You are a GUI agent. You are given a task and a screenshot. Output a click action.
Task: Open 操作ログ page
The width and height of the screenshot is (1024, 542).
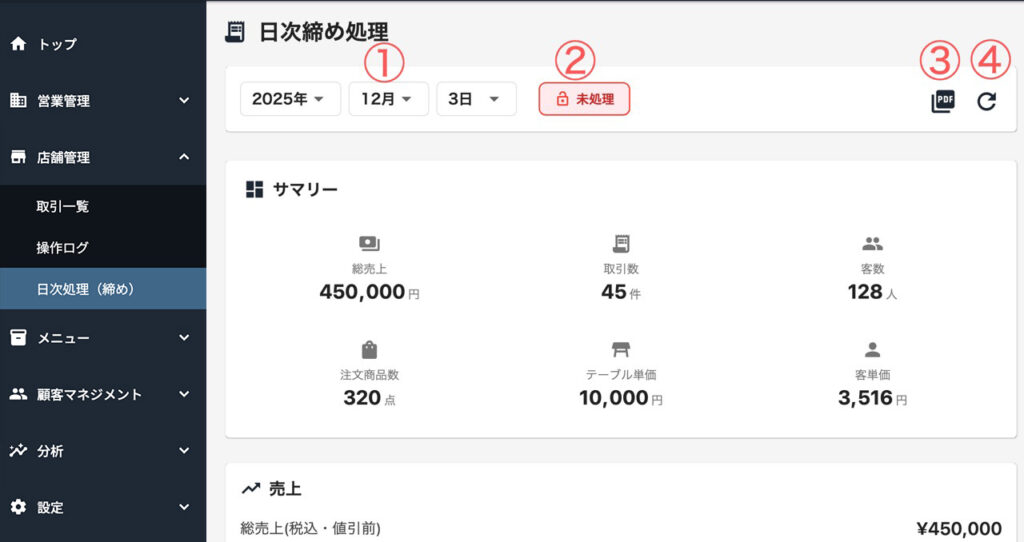tap(63, 247)
